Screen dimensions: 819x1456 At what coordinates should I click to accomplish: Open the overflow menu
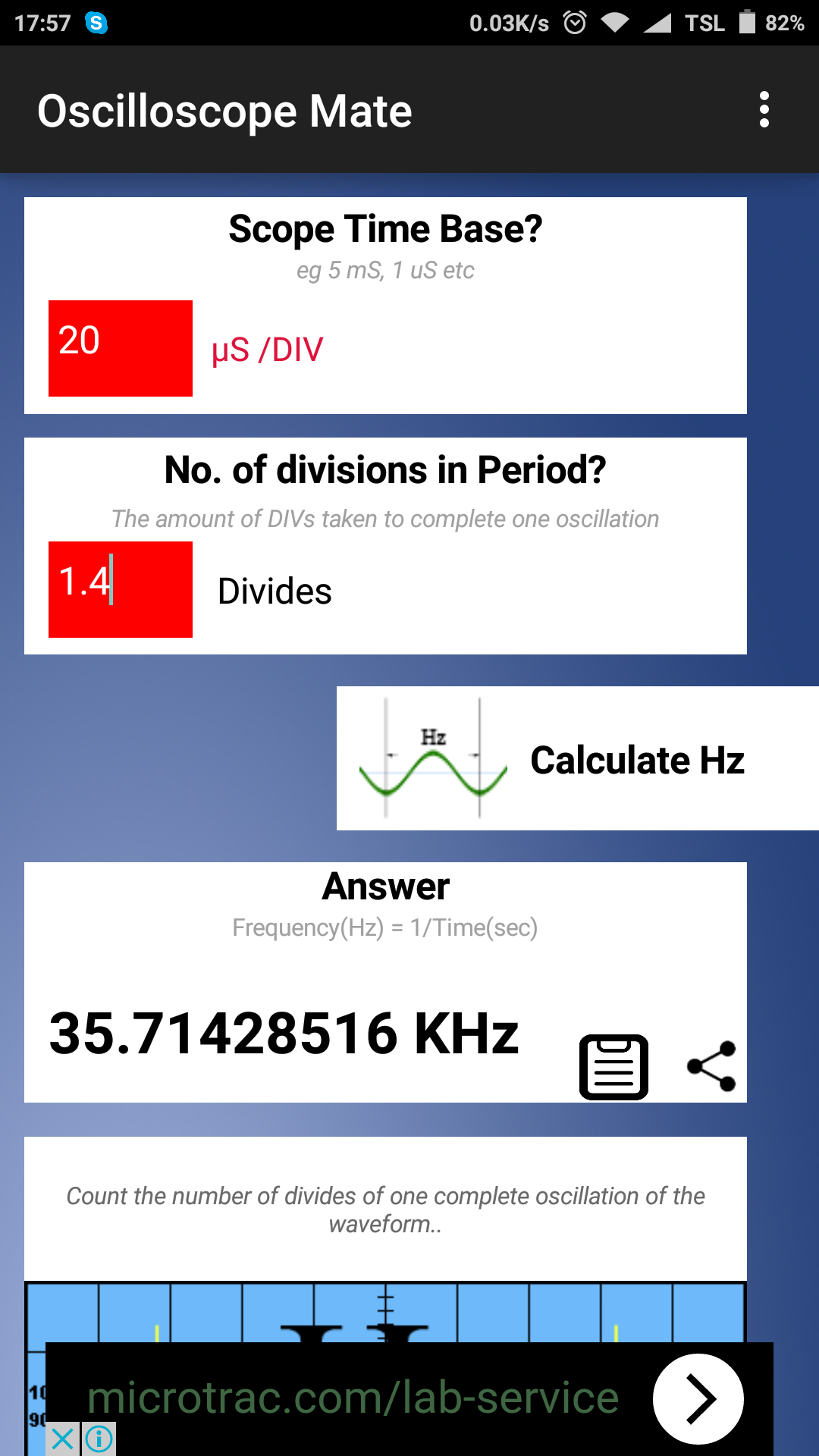coord(764,110)
